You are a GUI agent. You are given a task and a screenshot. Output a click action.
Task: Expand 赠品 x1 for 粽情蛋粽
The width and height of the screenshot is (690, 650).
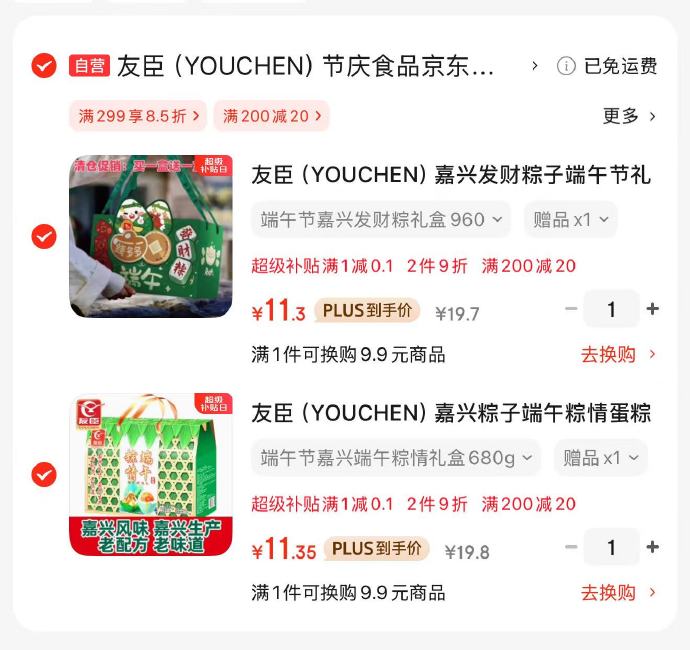(600, 458)
